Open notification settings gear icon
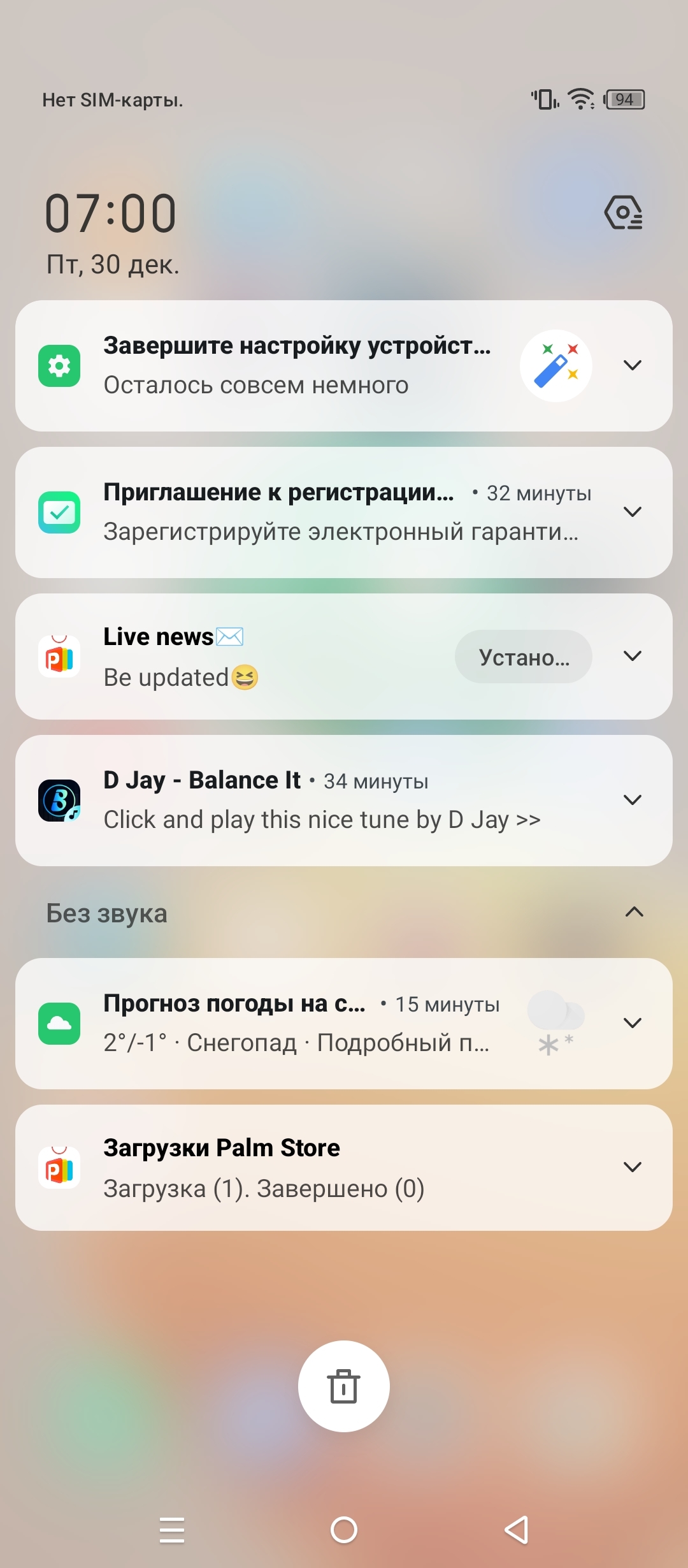The image size is (688, 1568). [x=624, y=213]
